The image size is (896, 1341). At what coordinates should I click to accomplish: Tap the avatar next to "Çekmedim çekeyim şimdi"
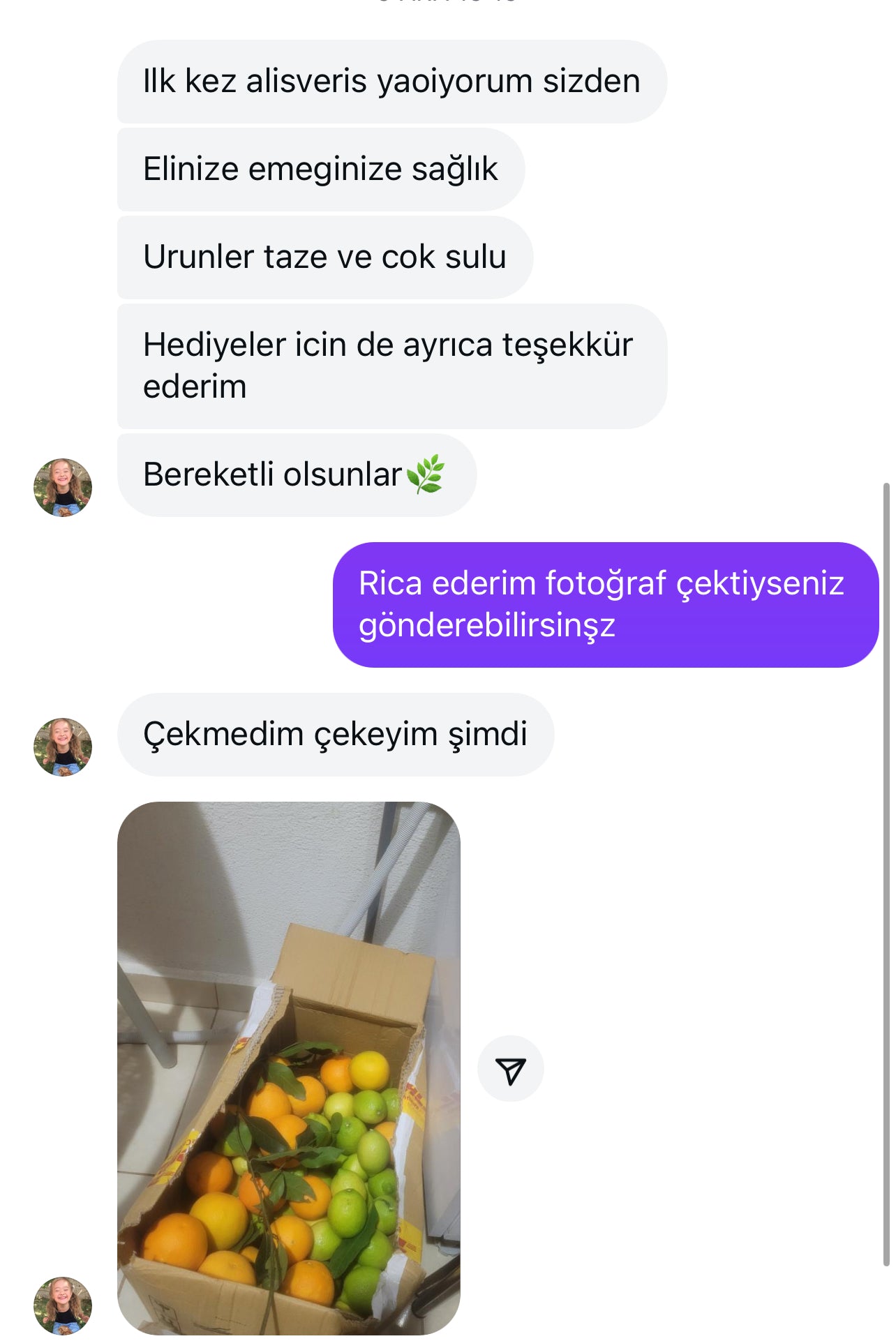tap(63, 747)
